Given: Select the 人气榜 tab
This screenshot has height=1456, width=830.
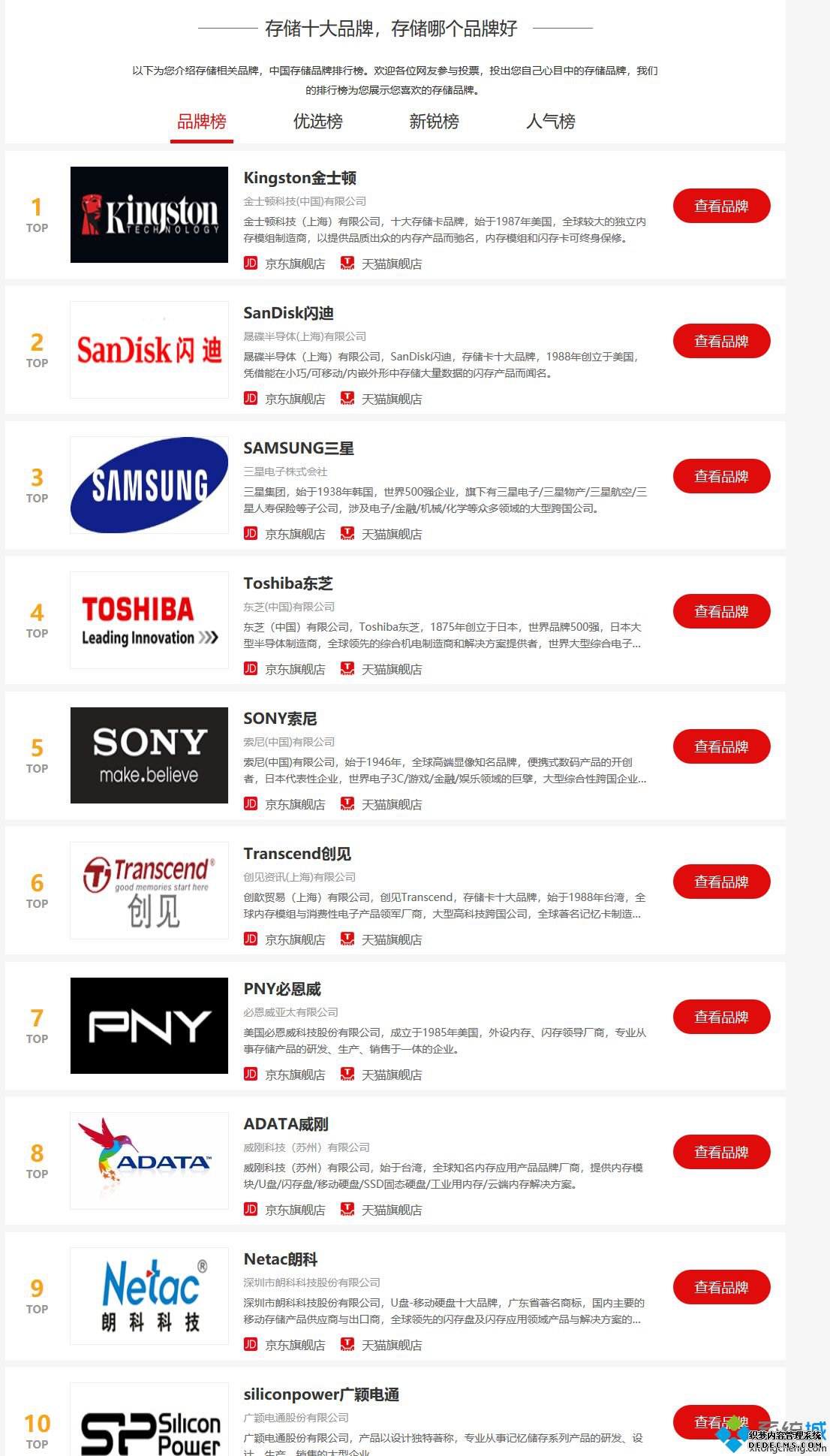Looking at the screenshot, I should (x=550, y=122).
